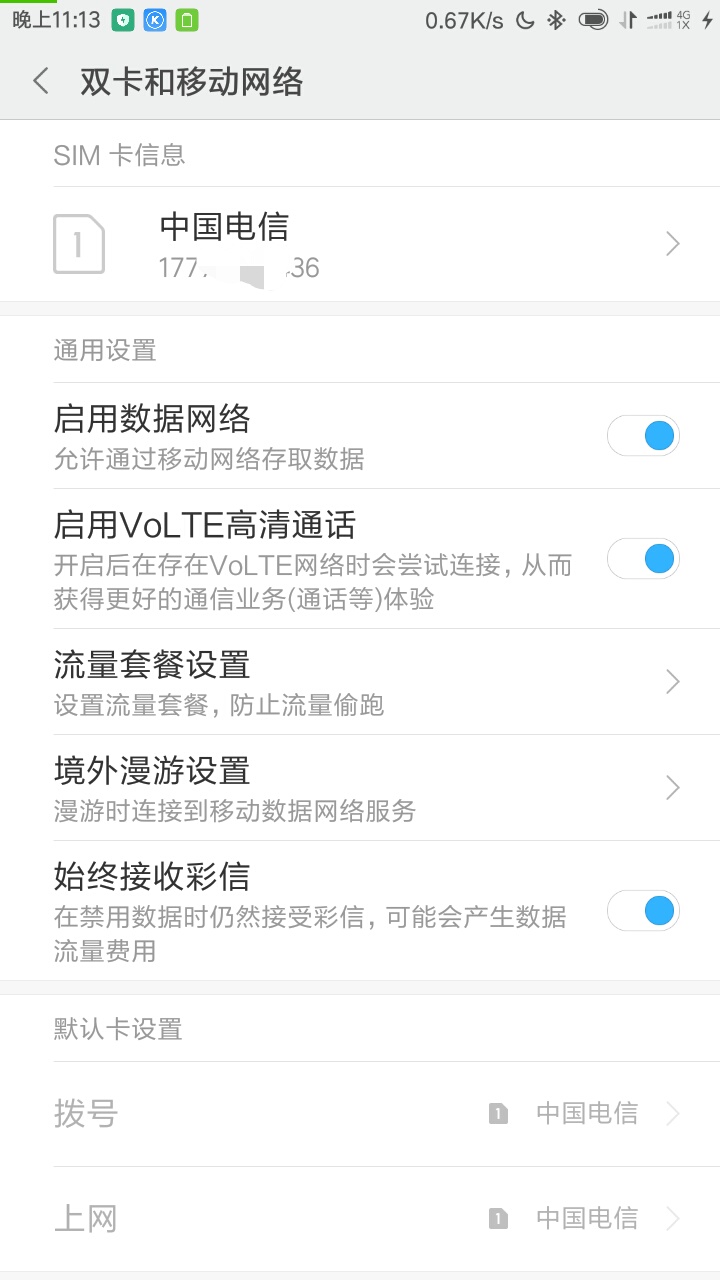Open 境外漫游设置

click(x=360, y=788)
